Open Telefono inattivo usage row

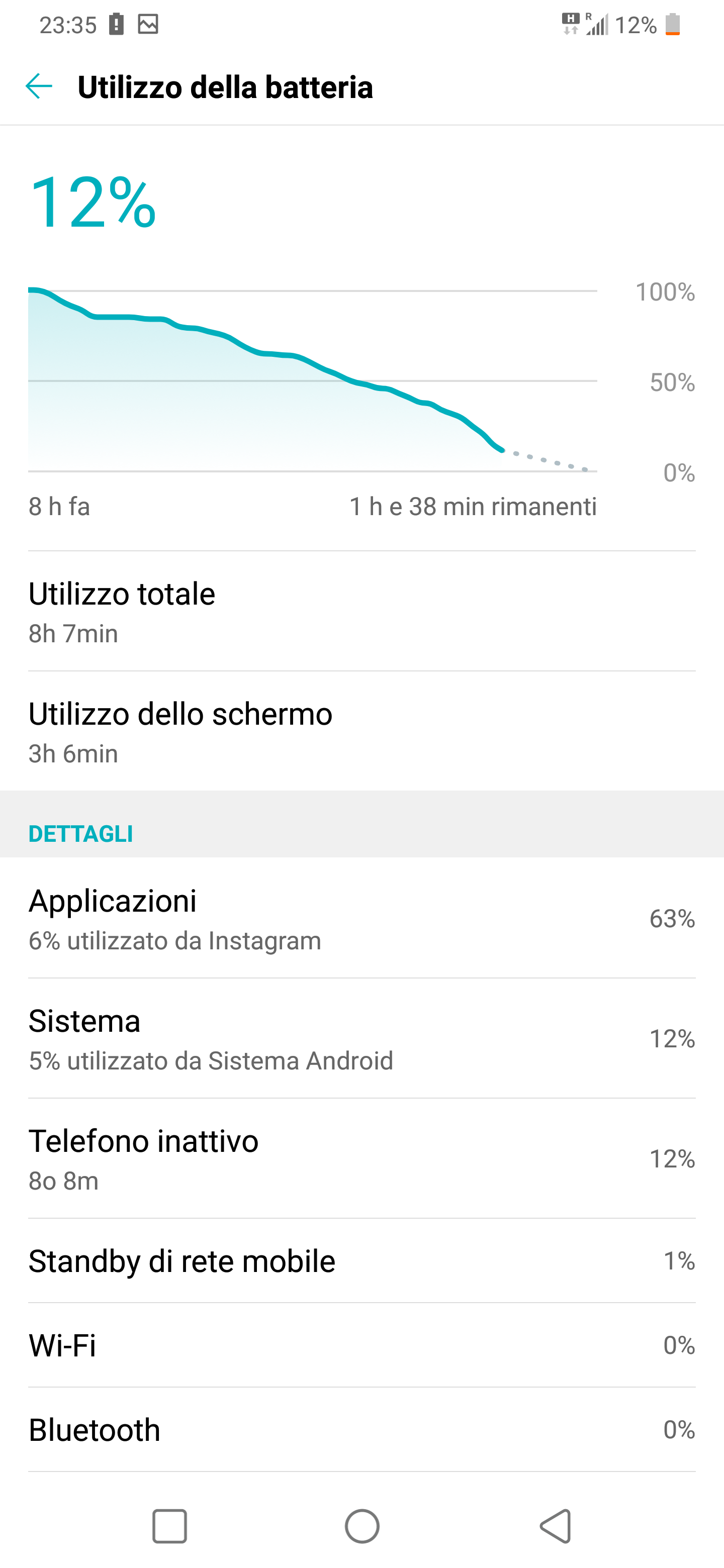(x=361, y=1158)
